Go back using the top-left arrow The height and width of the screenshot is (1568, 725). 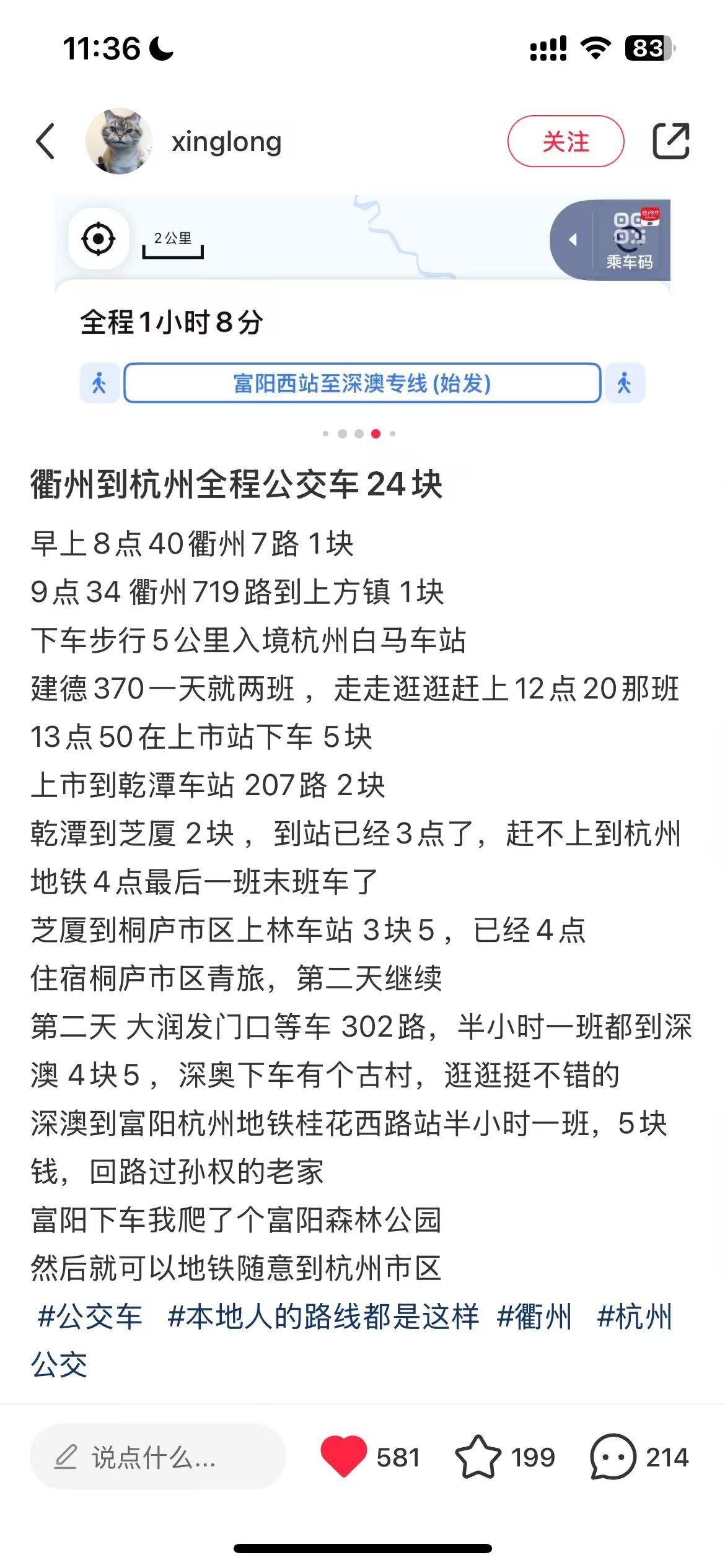(45, 141)
